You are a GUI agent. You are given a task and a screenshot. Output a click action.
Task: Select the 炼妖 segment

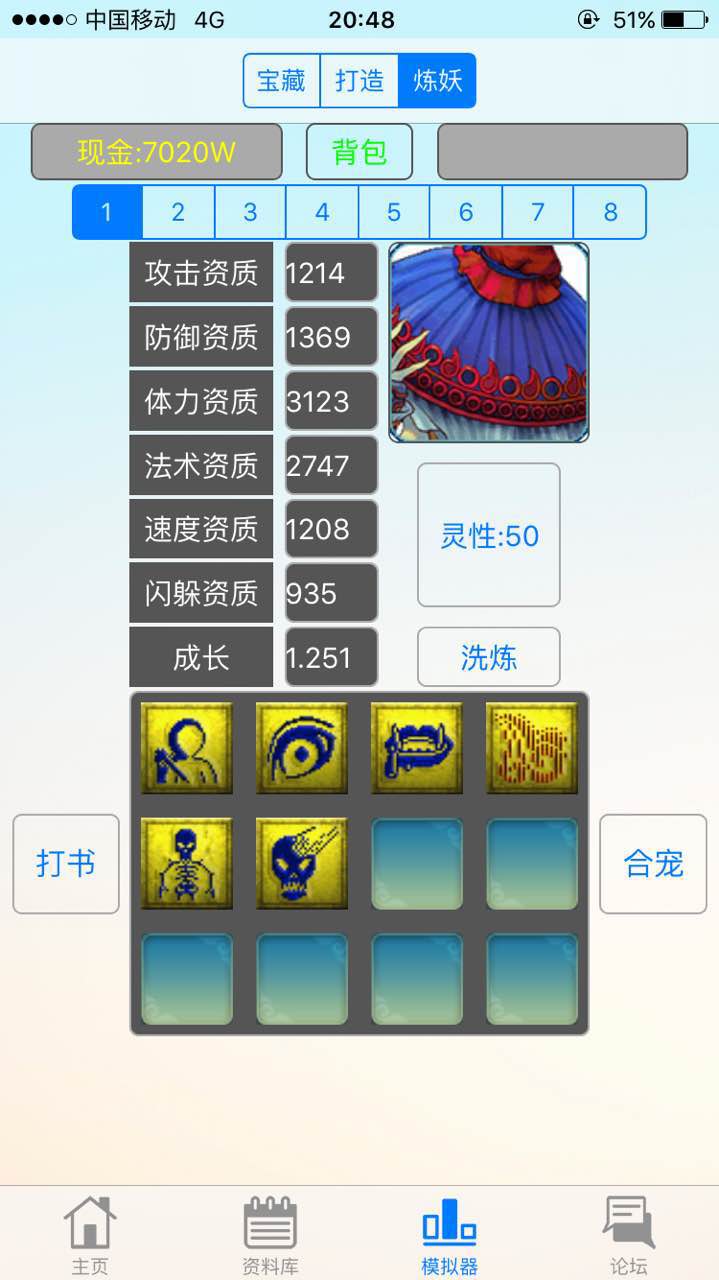(437, 80)
